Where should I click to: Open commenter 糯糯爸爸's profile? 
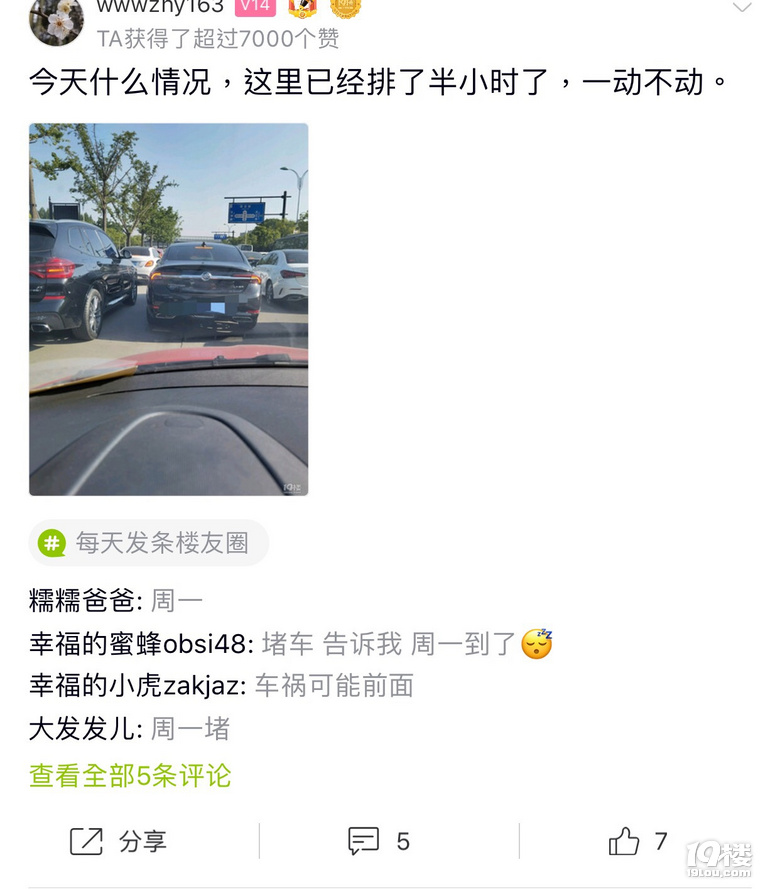click(82, 601)
